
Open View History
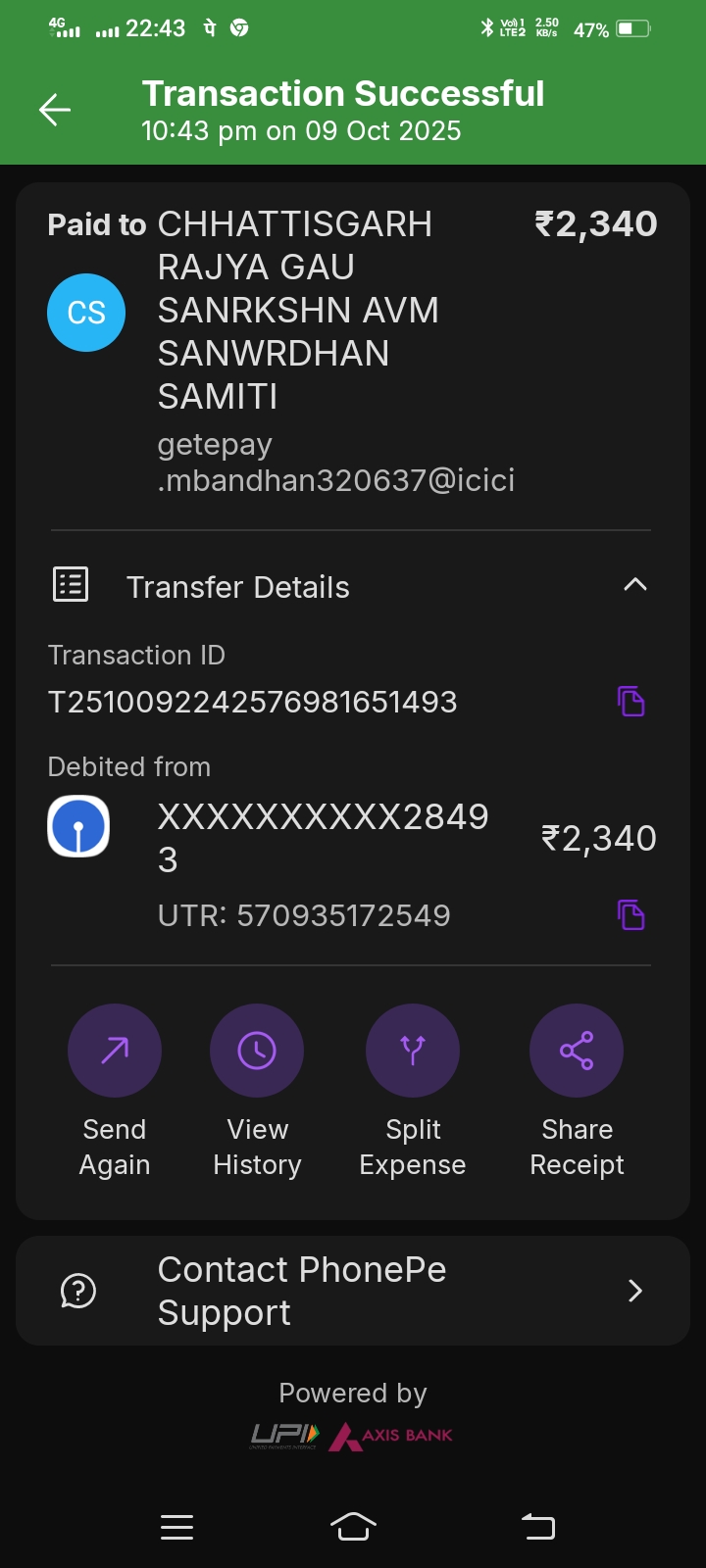pyautogui.click(x=257, y=1052)
